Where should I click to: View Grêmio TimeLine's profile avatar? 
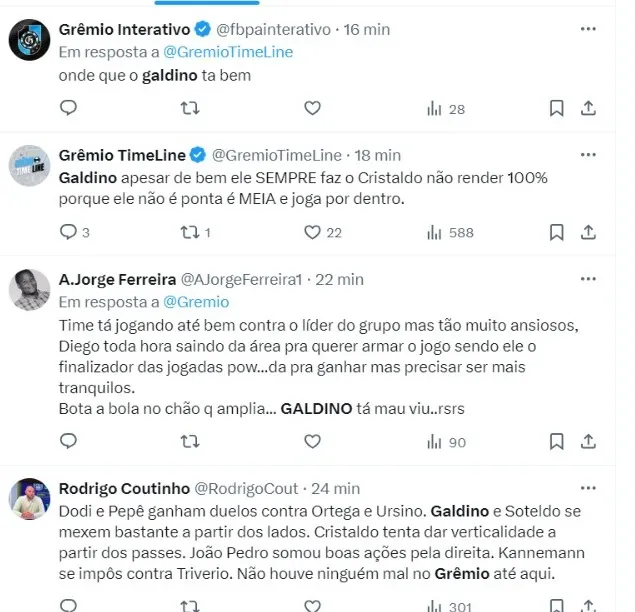pos(30,165)
